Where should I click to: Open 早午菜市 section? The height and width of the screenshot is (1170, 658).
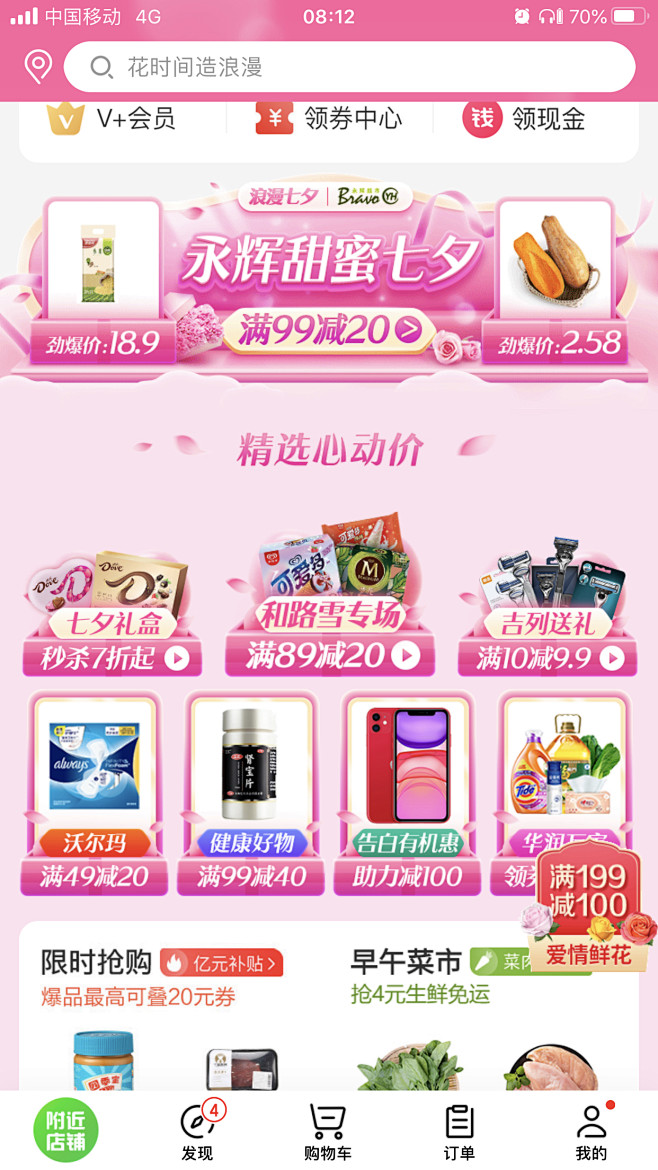405,963
